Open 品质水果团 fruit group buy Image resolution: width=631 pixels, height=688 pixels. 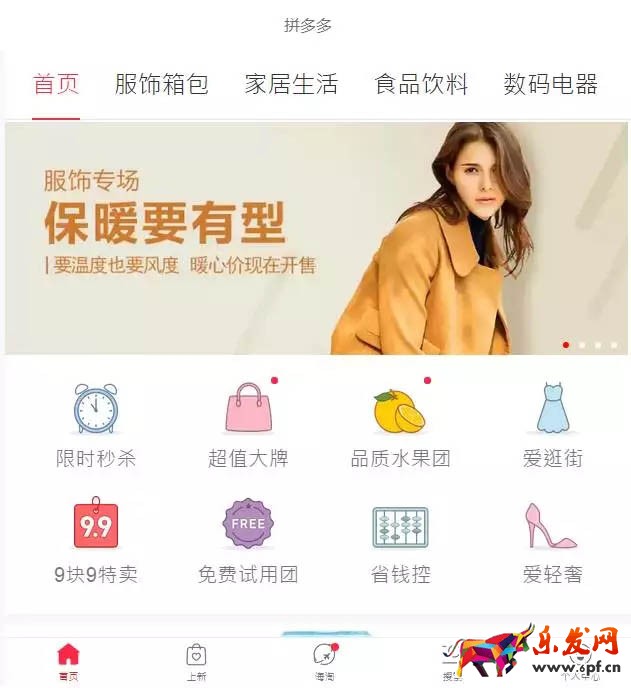point(400,424)
